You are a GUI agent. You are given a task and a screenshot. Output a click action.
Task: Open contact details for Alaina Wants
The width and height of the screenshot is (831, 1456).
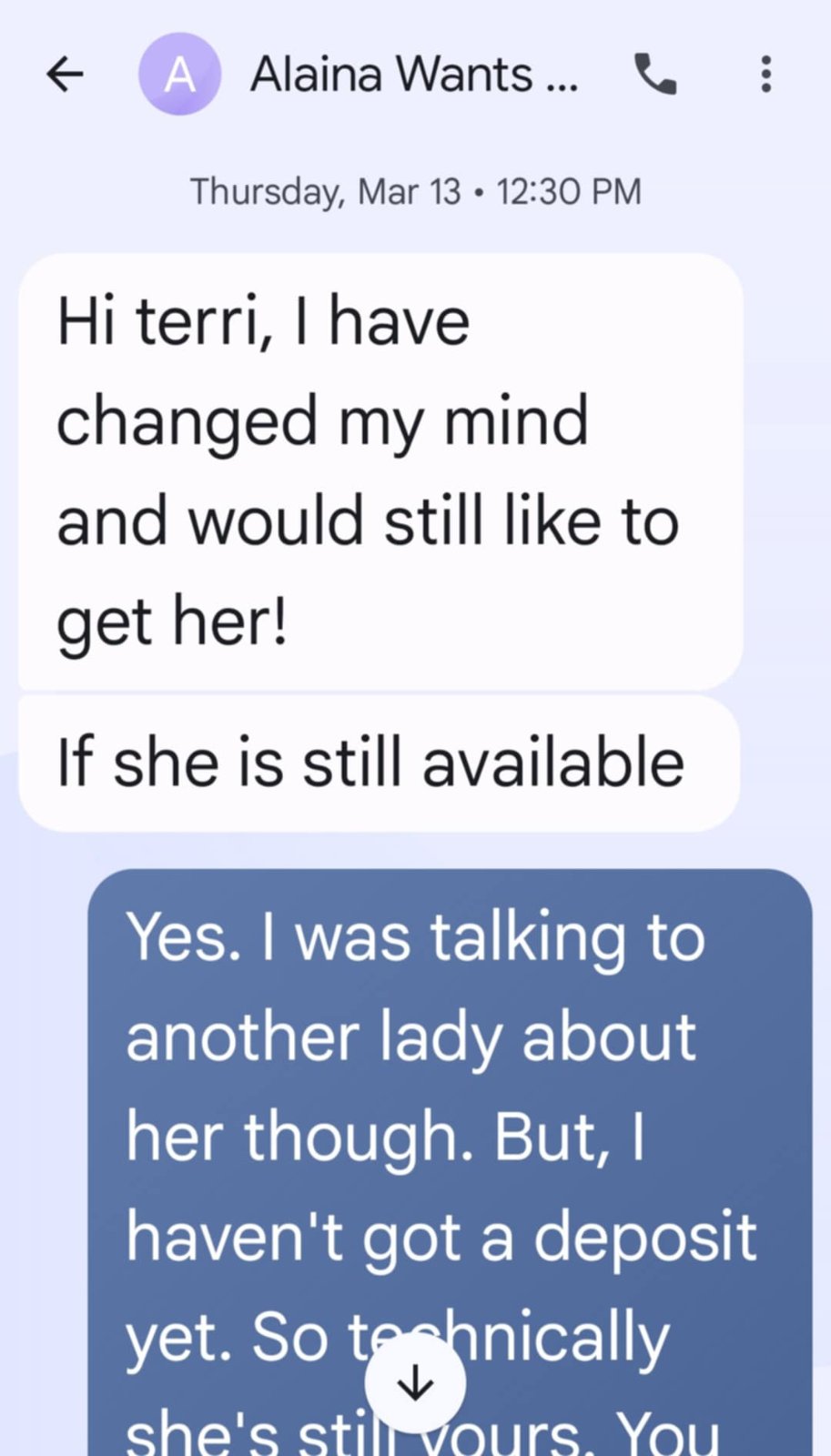414,75
